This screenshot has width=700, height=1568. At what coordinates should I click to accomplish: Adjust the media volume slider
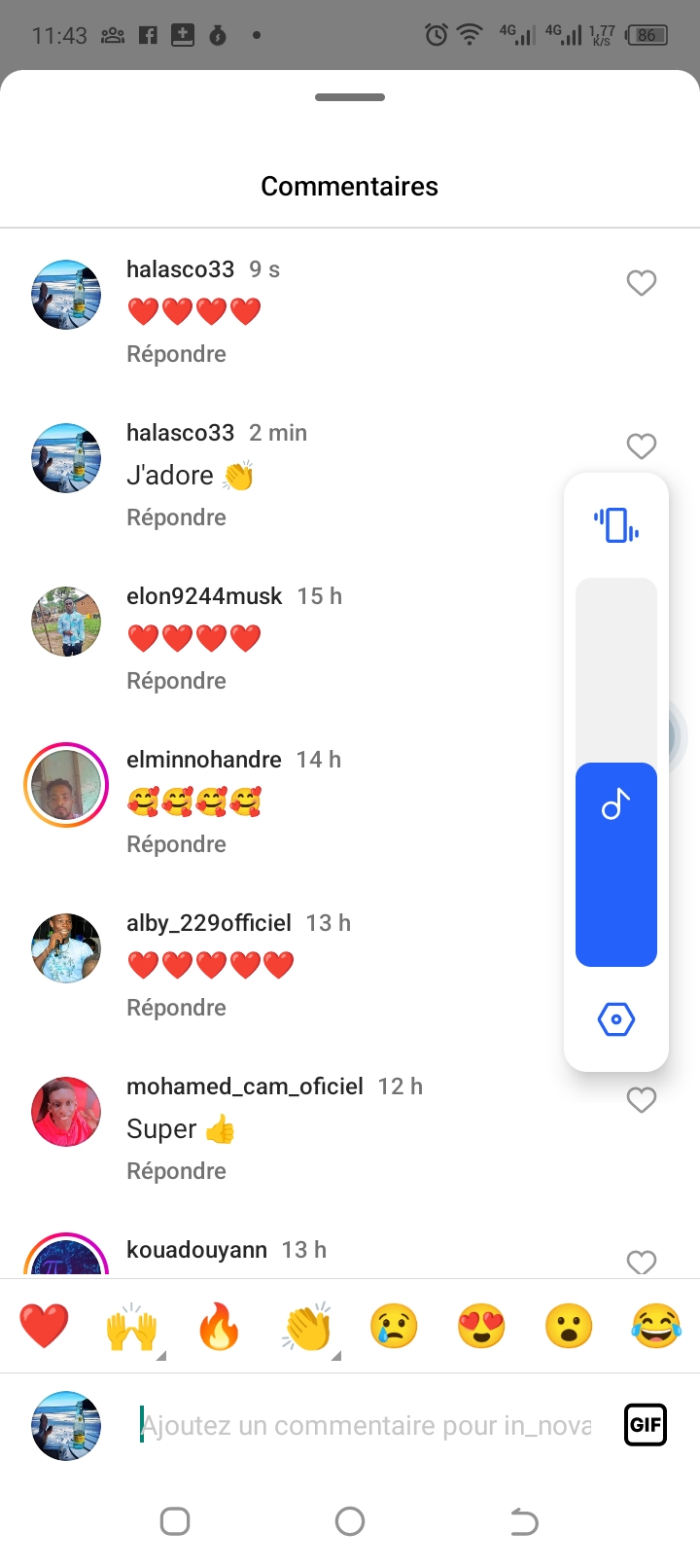616,773
